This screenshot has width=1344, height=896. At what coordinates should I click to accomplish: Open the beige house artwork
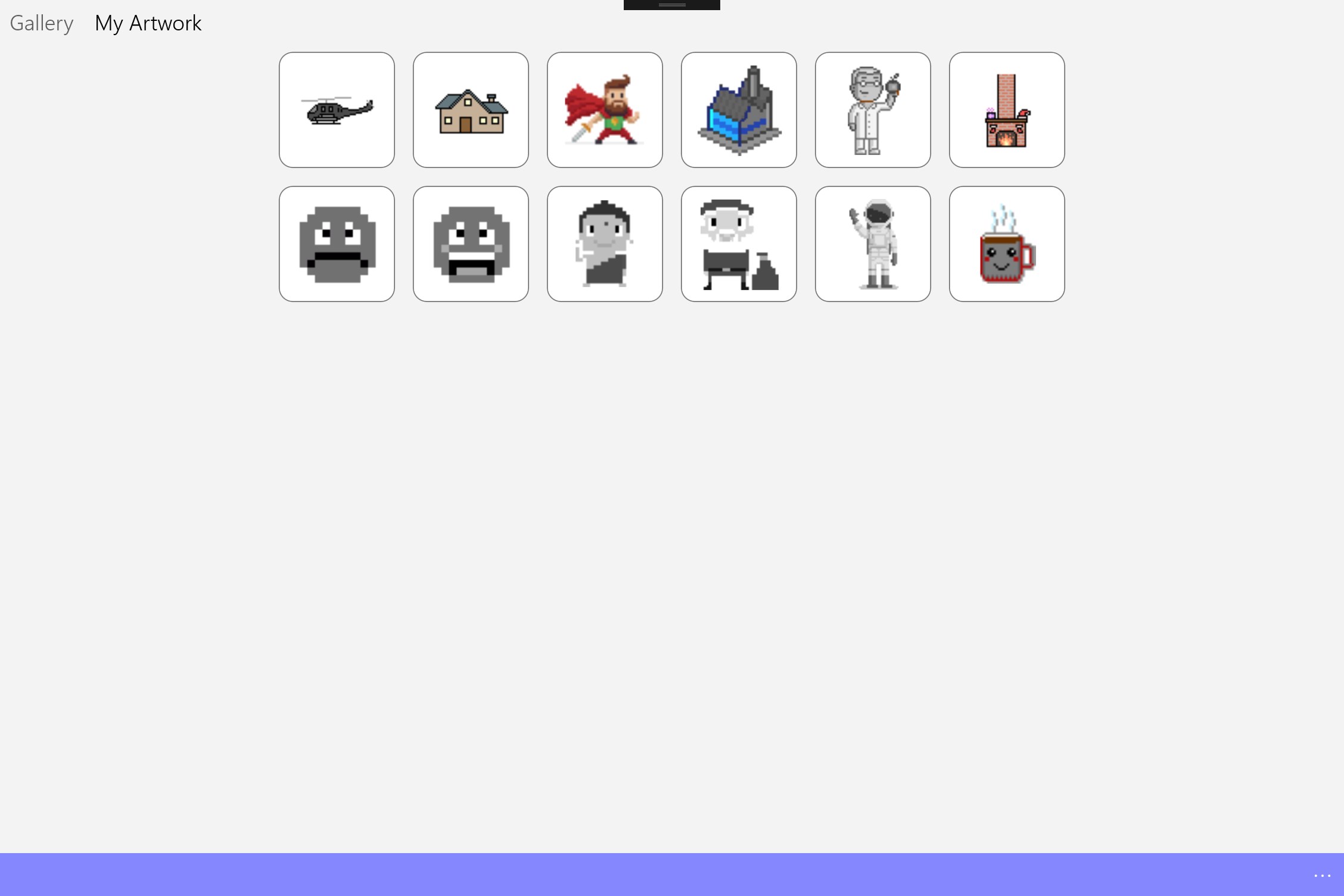[471, 110]
